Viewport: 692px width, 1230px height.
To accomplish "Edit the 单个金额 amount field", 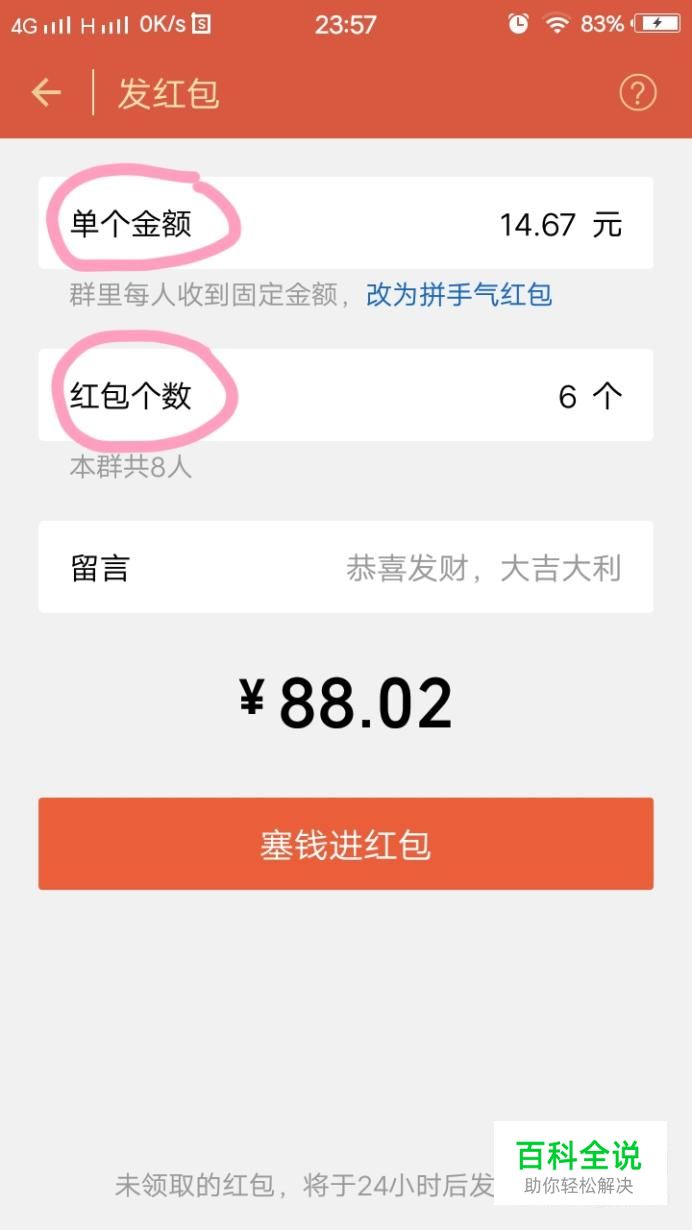I will pos(346,223).
